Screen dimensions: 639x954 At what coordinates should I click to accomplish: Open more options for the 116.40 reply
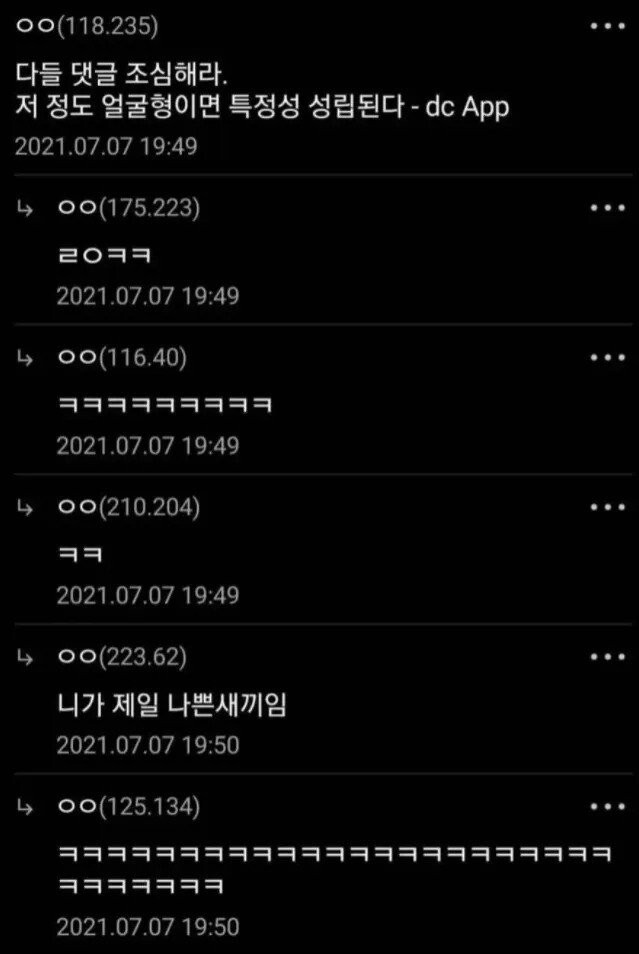pos(607,357)
